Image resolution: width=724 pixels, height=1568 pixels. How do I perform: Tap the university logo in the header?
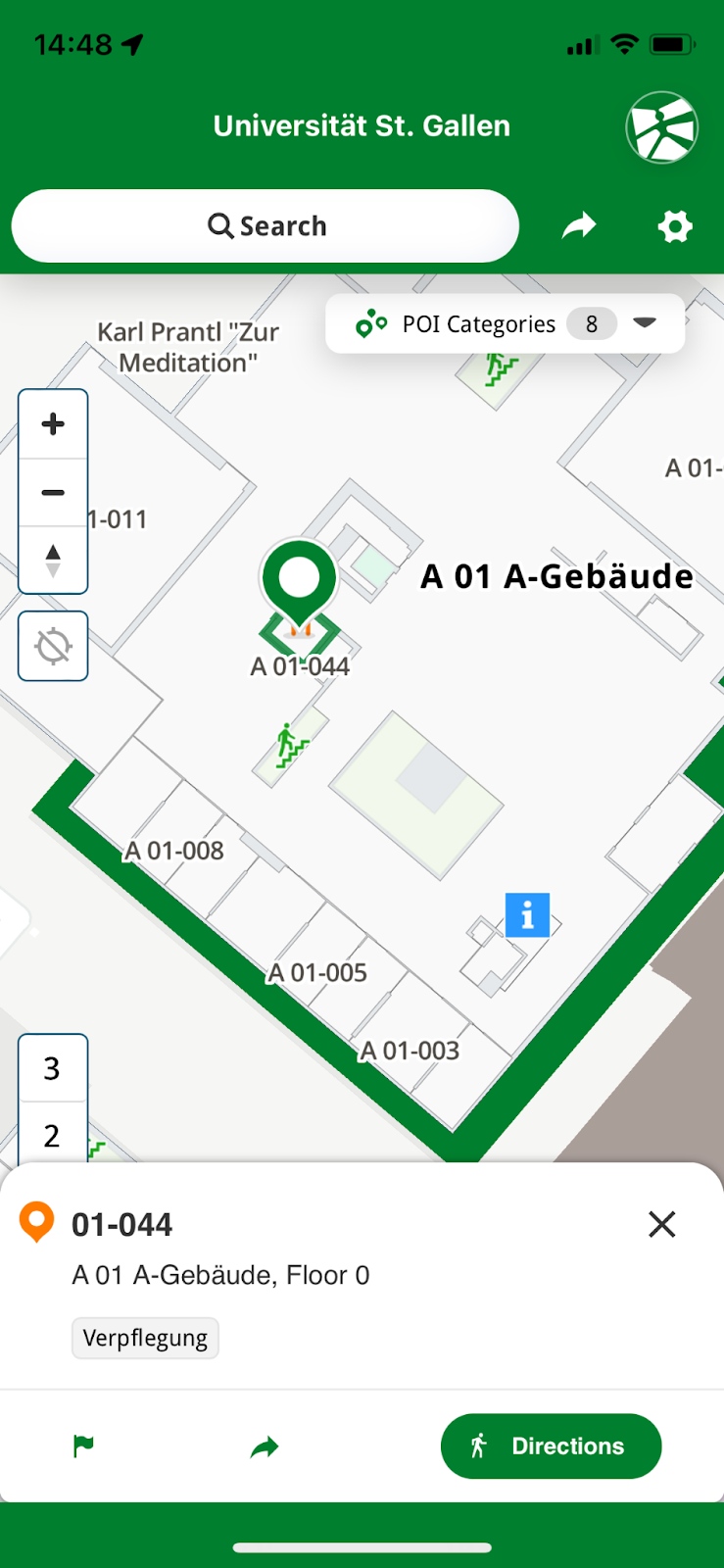coord(662,127)
